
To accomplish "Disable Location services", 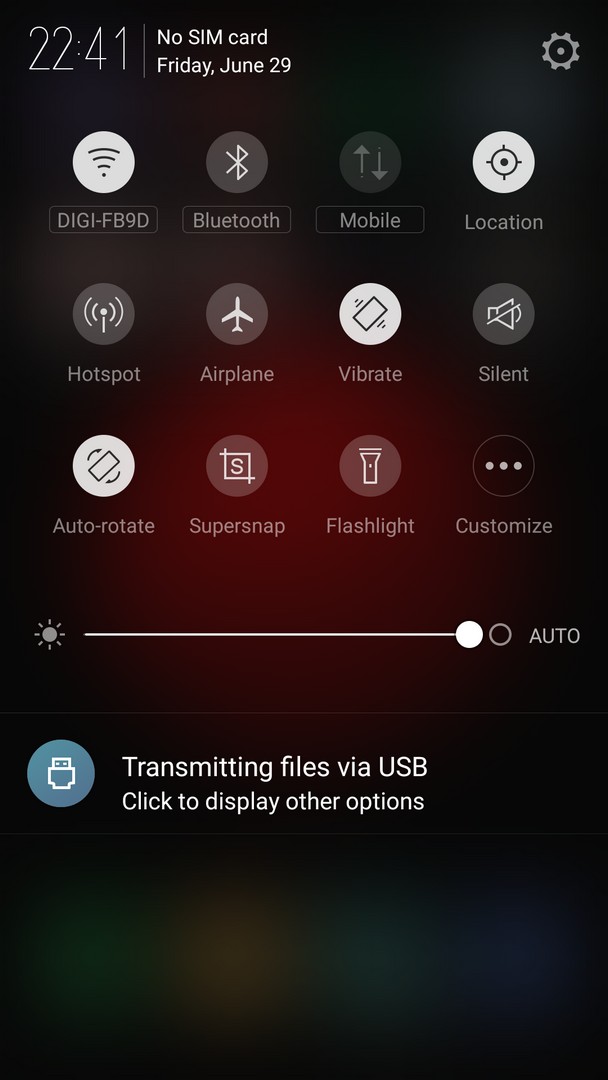I will (503, 162).
